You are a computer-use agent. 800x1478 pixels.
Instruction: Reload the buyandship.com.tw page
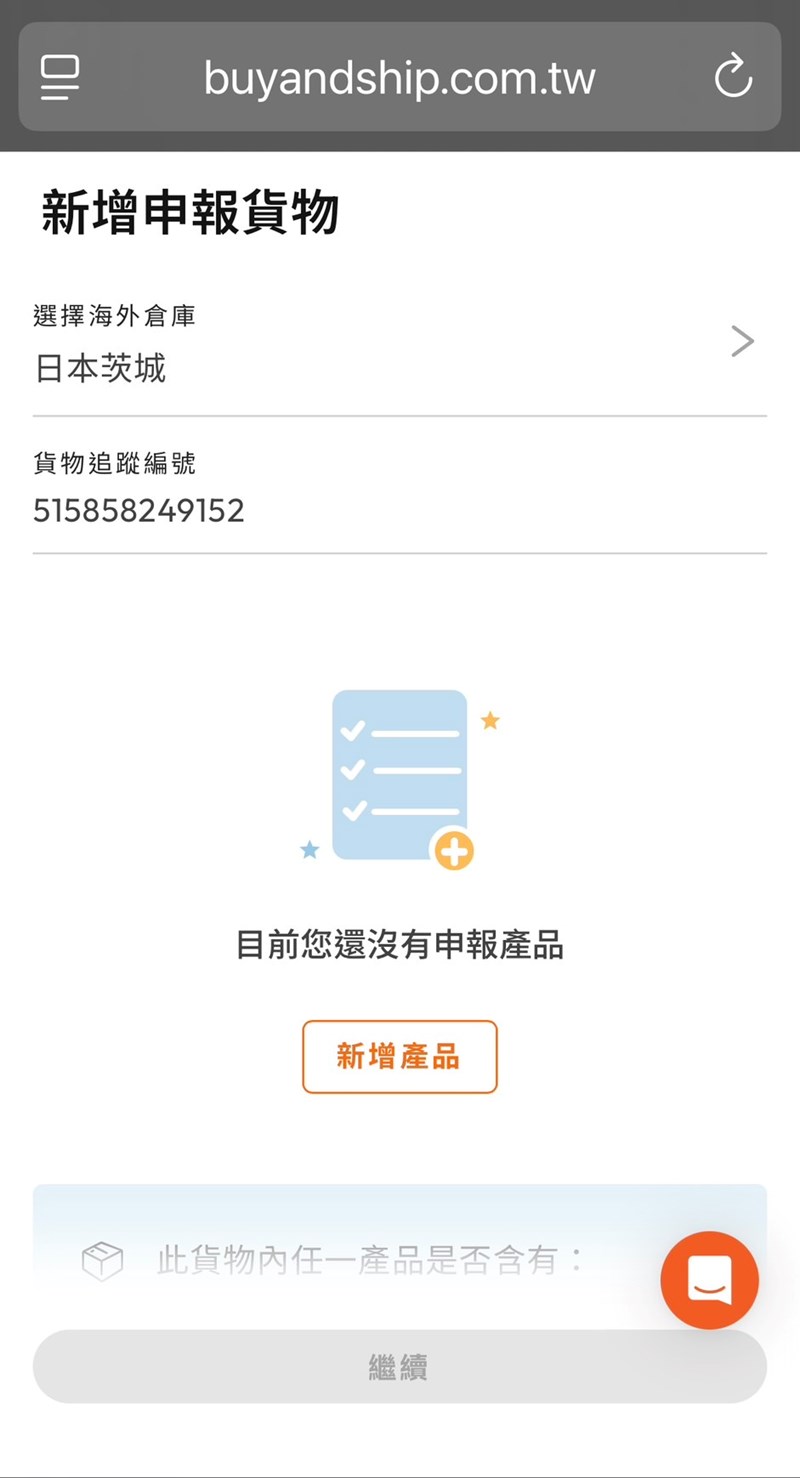[733, 77]
